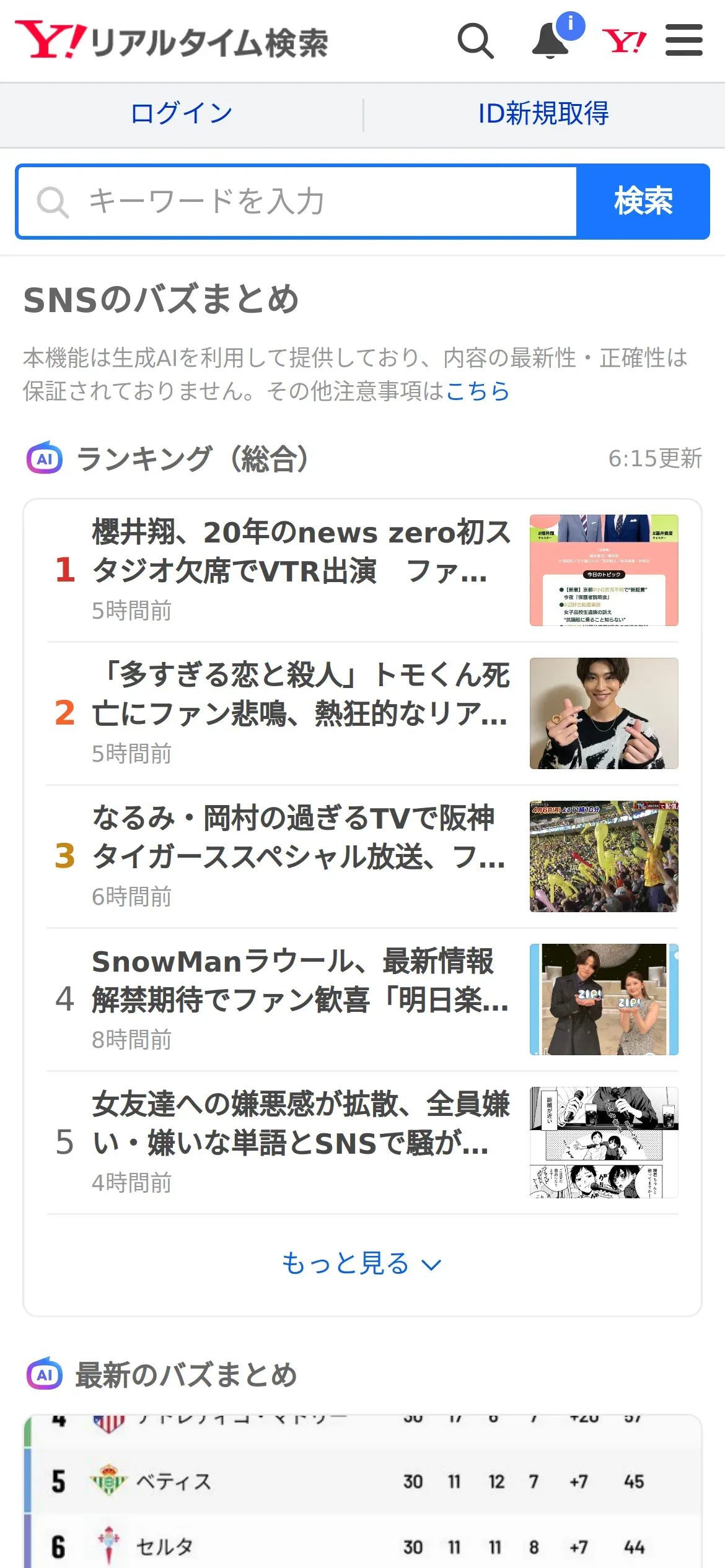Focus the キーワードを入力 search field
Image resolution: width=725 pixels, height=1568 pixels.
(x=297, y=201)
